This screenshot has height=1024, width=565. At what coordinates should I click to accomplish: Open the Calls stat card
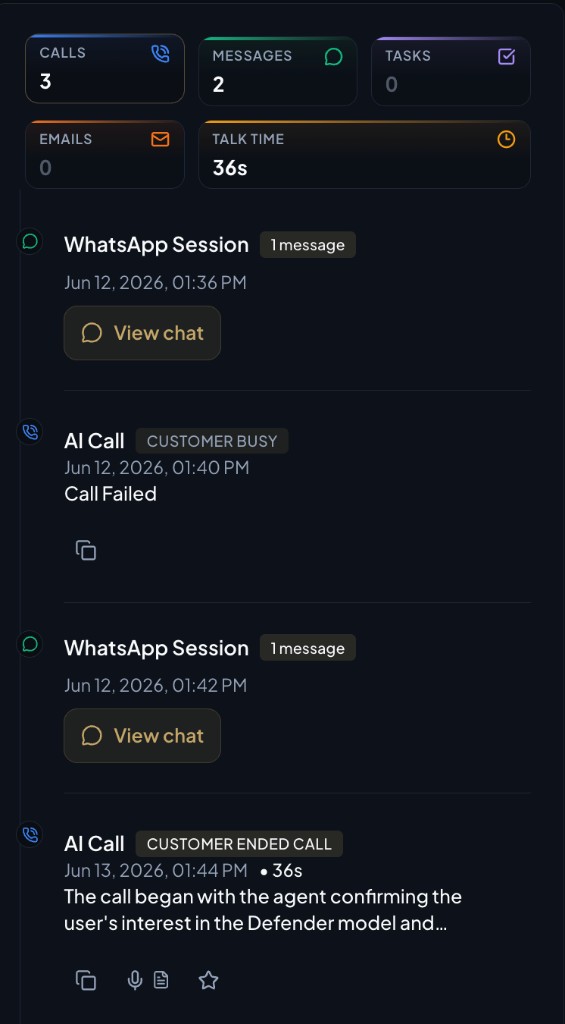(105, 69)
